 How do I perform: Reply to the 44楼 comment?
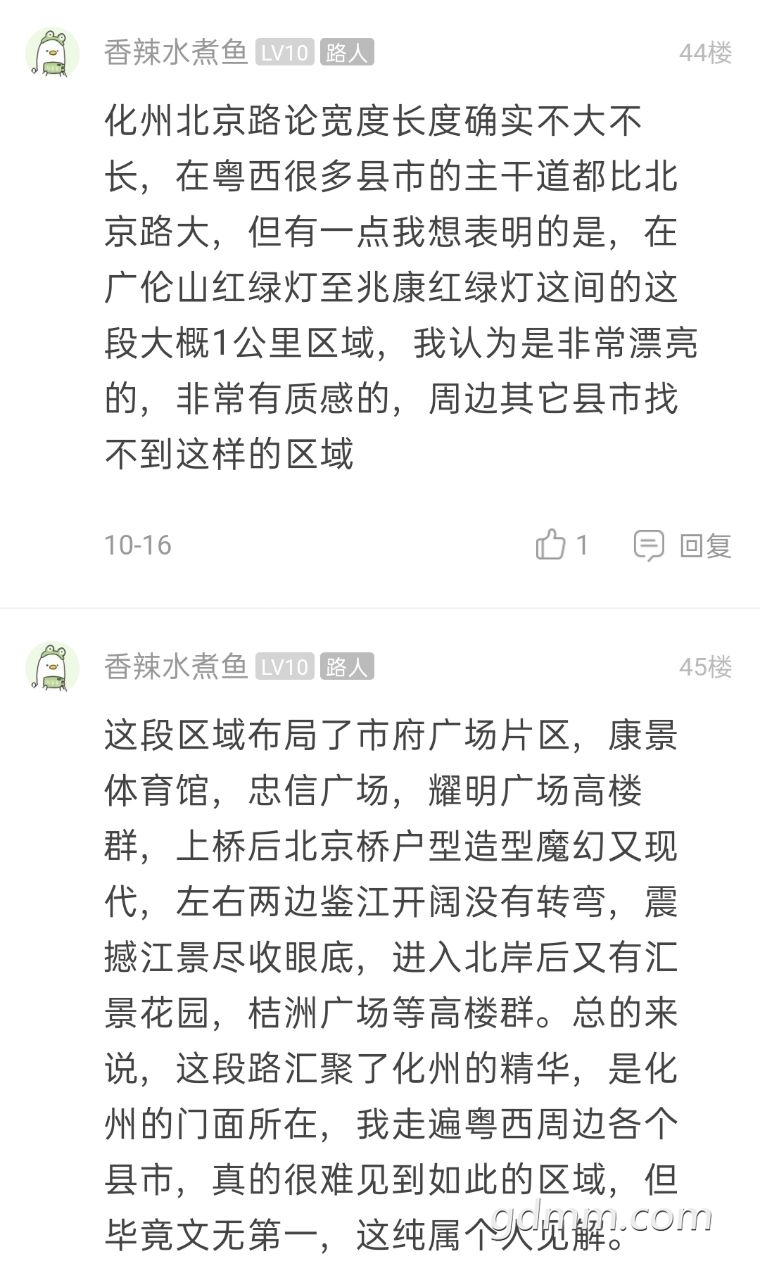[683, 545]
